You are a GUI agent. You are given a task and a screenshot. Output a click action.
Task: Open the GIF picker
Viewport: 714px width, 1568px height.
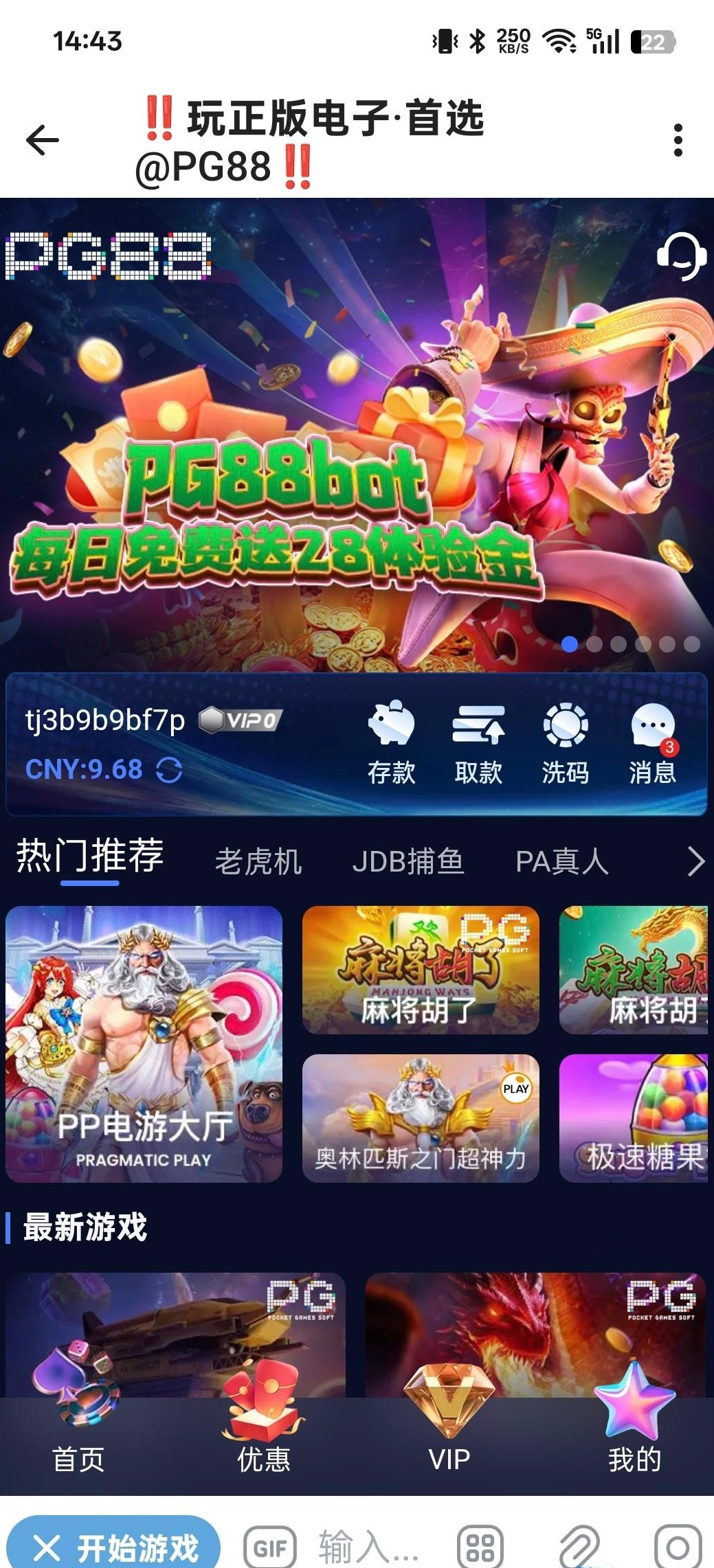(270, 1548)
